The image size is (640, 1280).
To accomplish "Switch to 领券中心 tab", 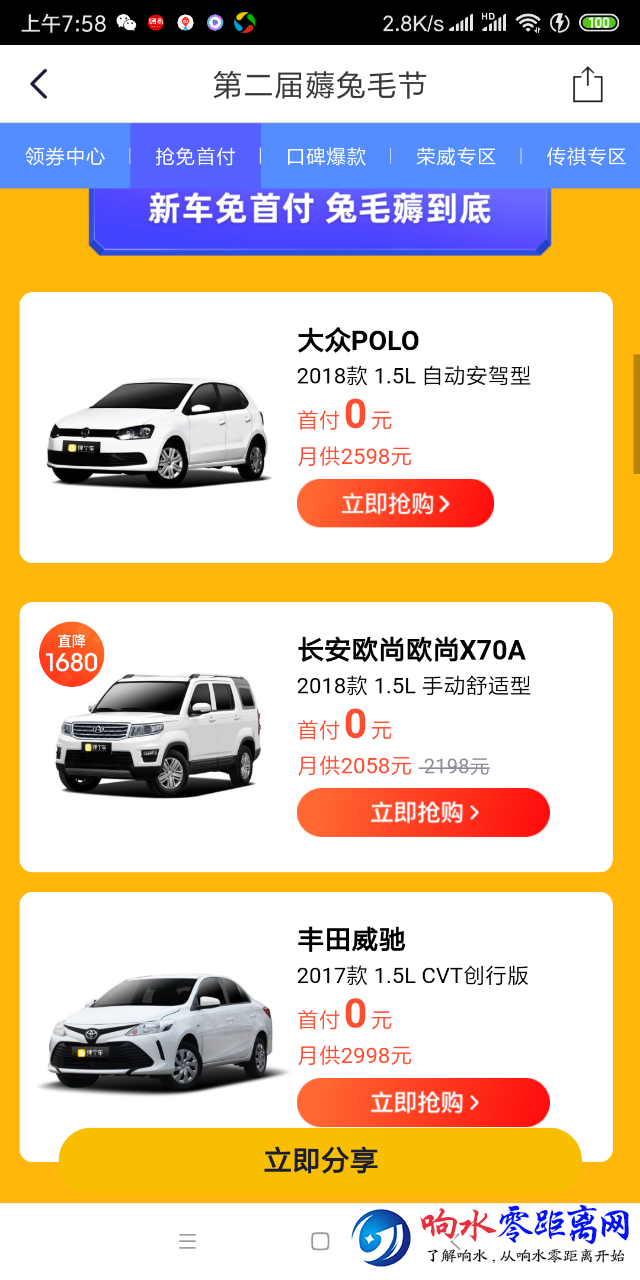I will pos(65,156).
